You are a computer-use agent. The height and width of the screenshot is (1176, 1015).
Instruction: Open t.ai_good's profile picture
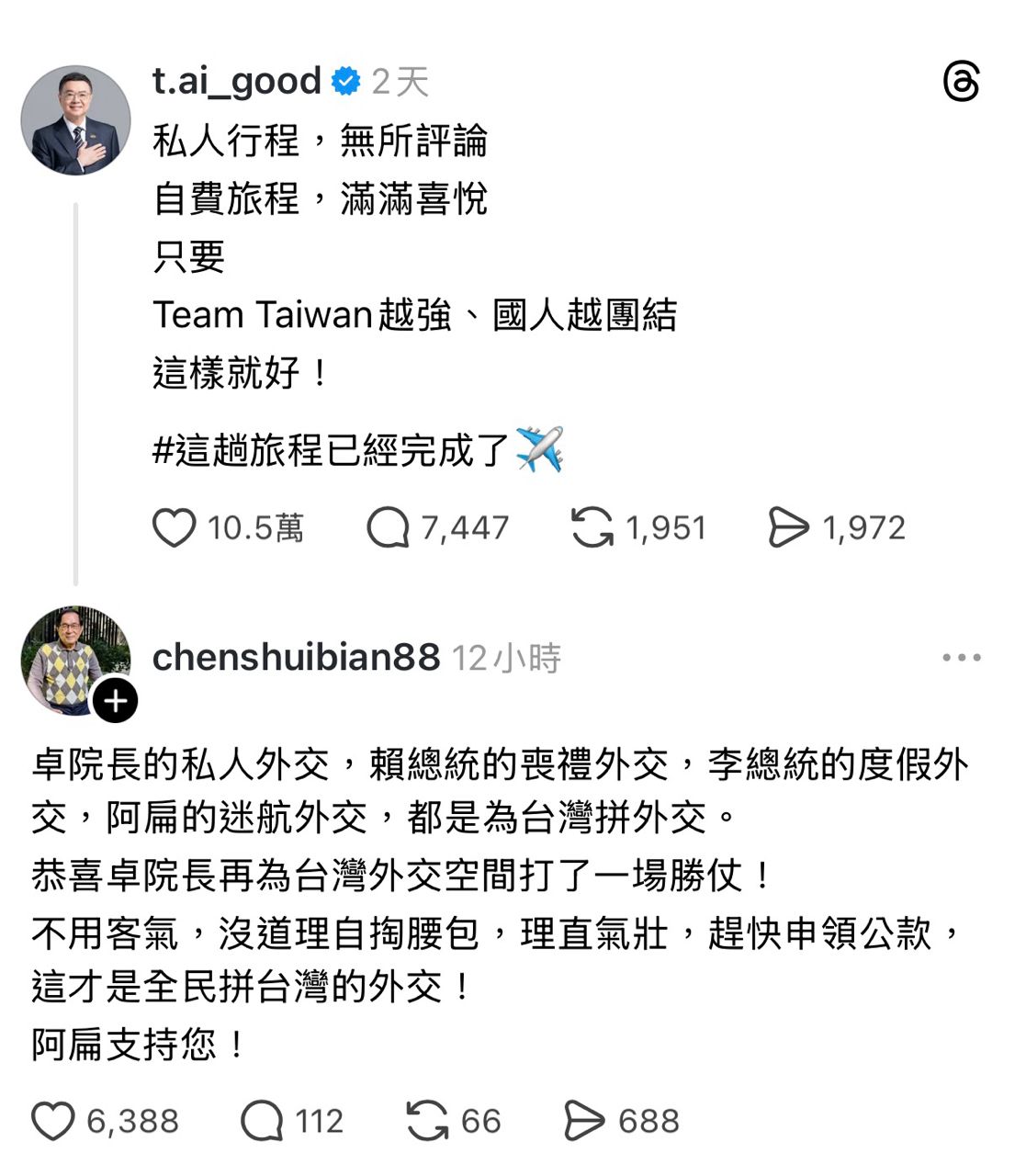pos(76,120)
